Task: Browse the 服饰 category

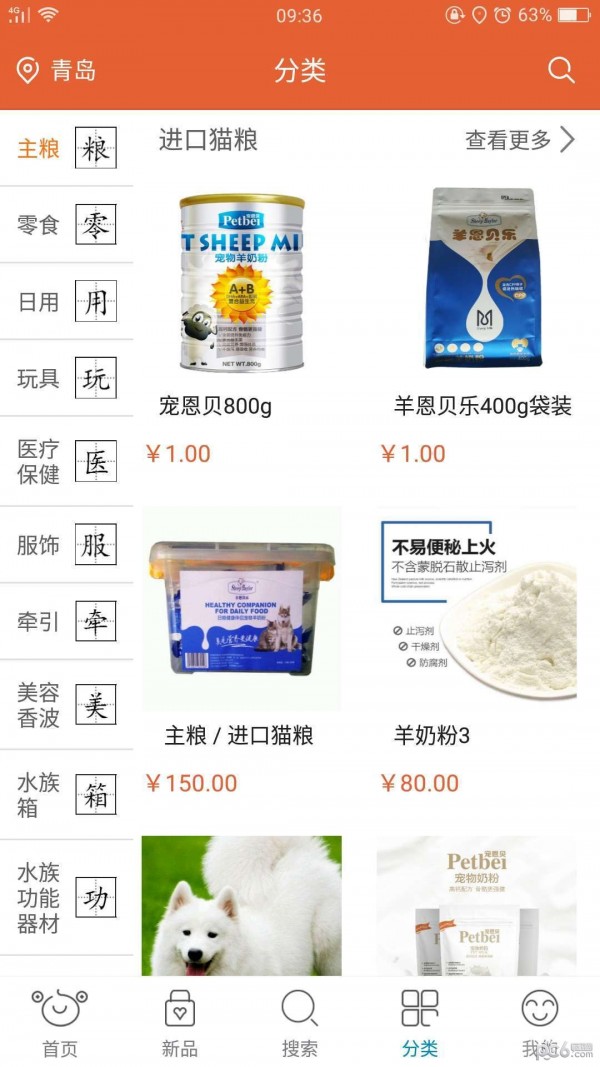Action: tap(66, 545)
